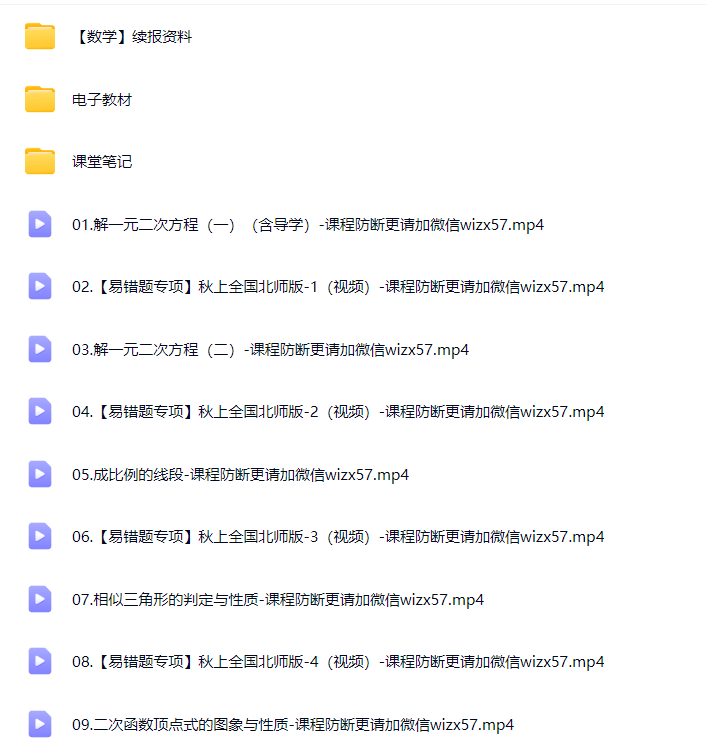Play video 09.二次函数顶点式的图象与性质
The width and height of the screenshot is (707, 756).
[293, 724]
